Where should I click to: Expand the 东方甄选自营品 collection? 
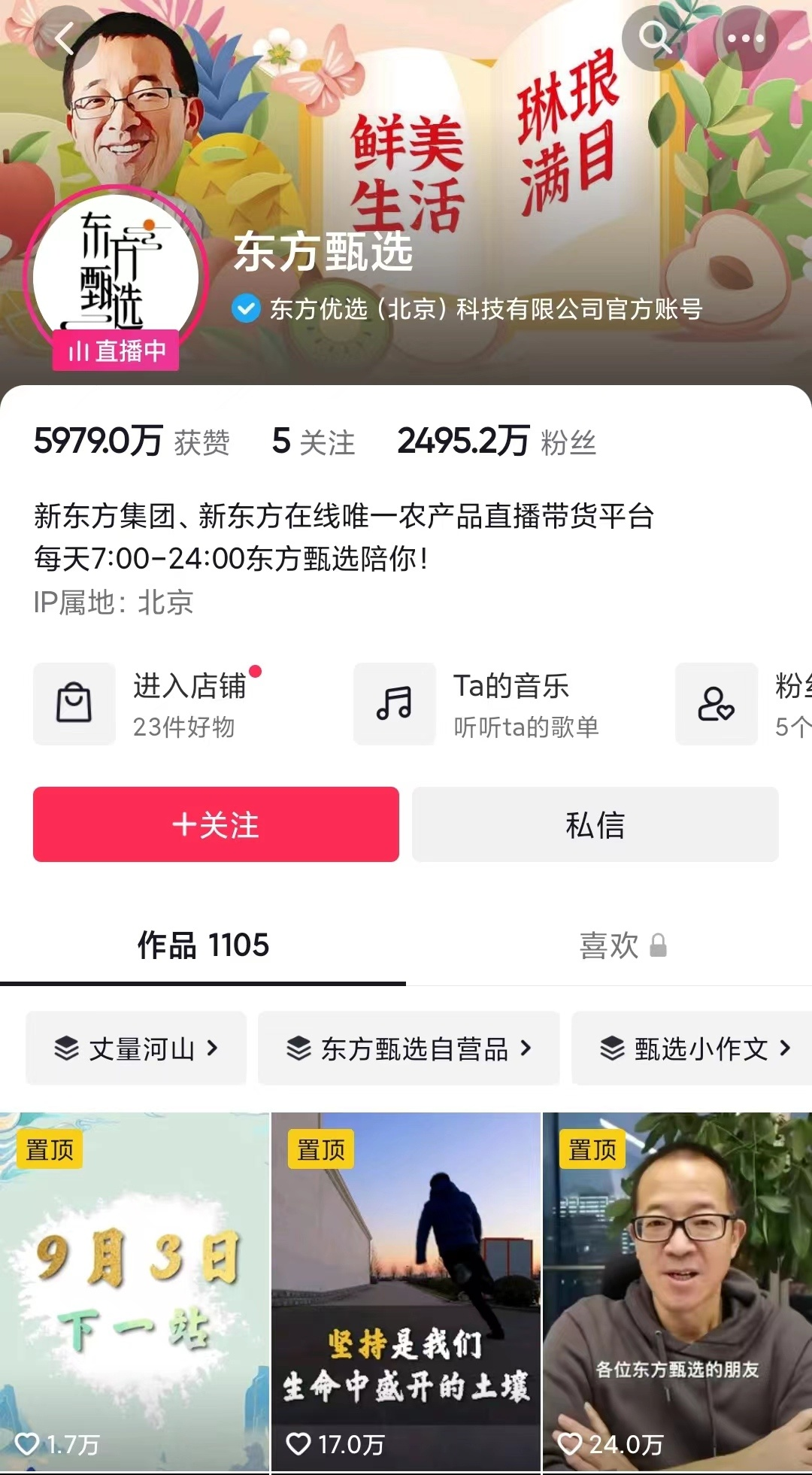pyautogui.click(x=409, y=1049)
